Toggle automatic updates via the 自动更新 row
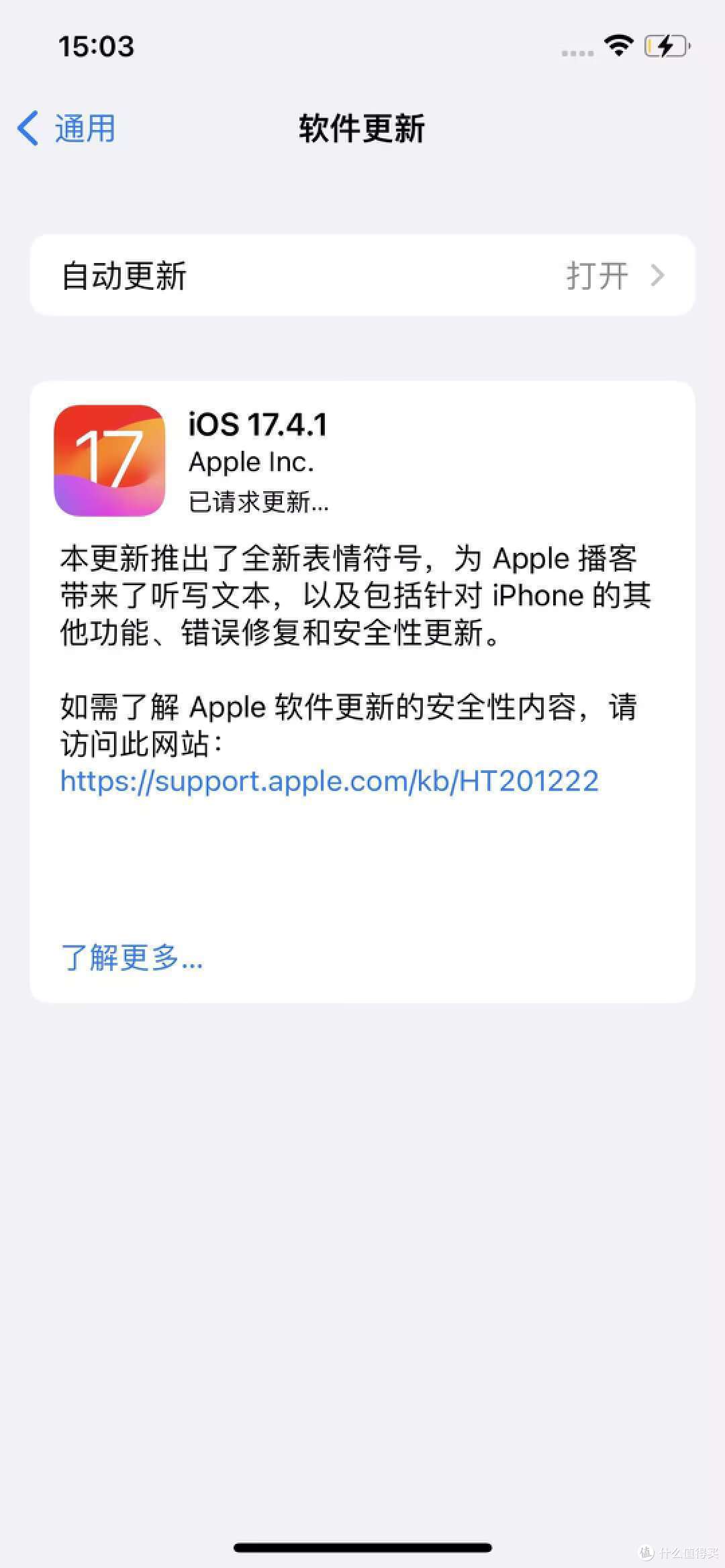This screenshot has height=1568, width=725. pos(362,275)
